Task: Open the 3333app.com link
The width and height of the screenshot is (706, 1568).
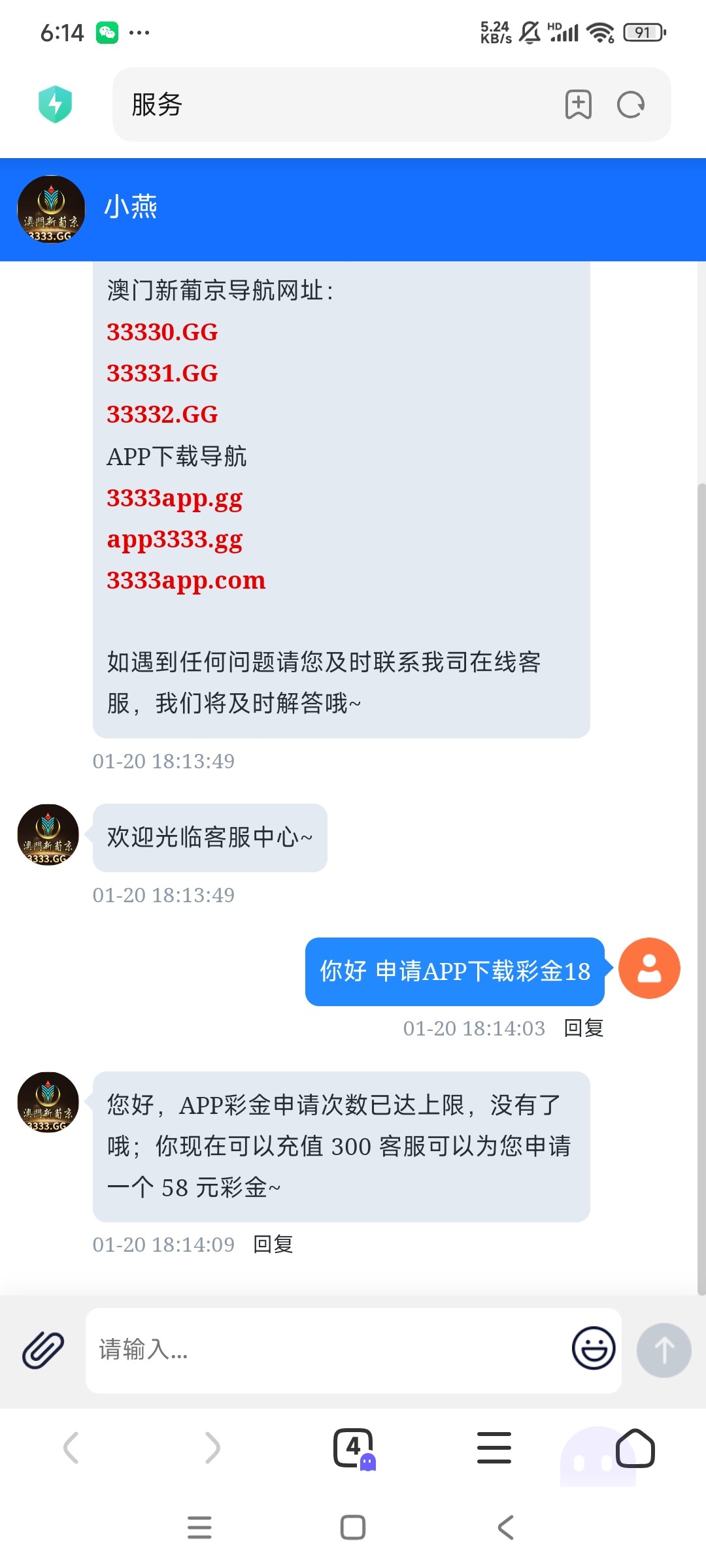Action: pos(186,580)
